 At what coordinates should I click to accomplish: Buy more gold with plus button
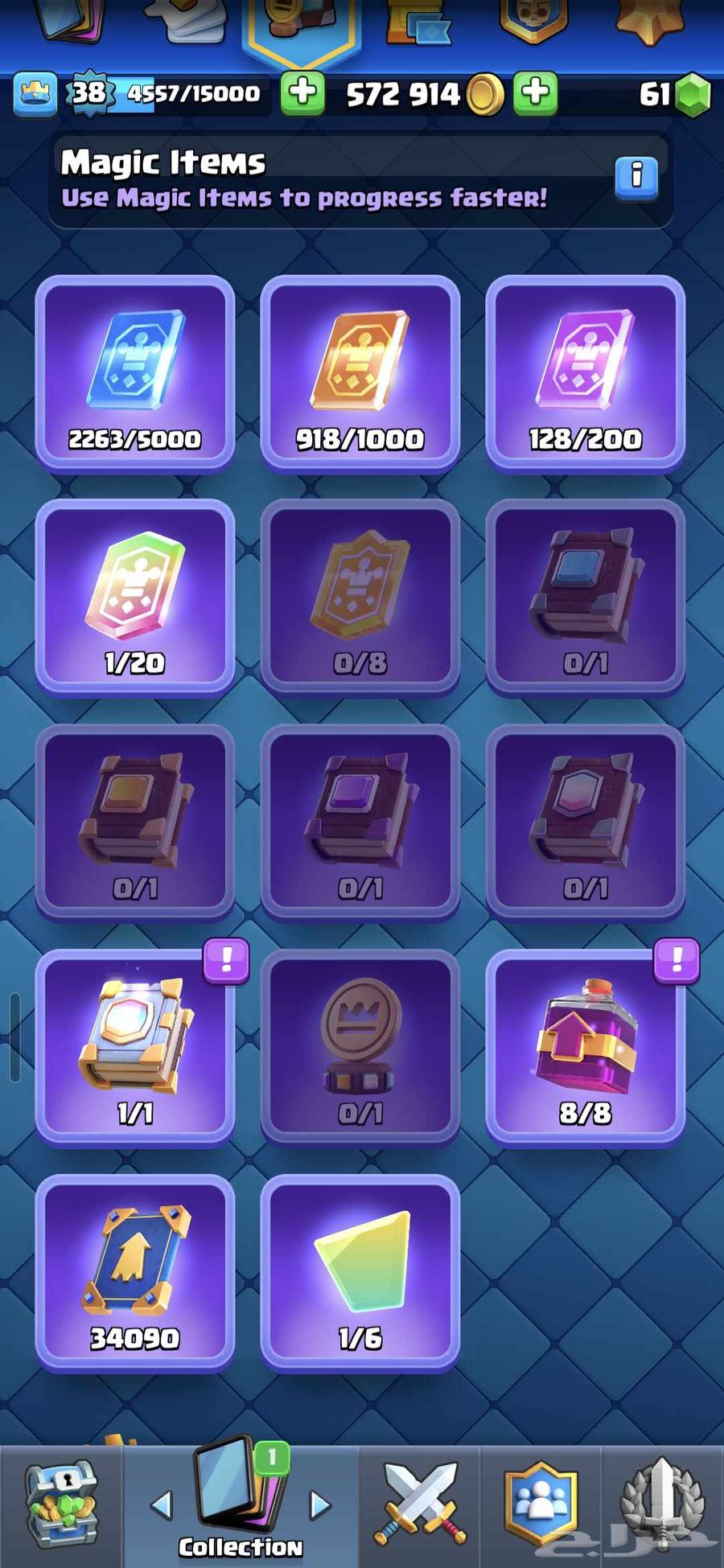[x=535, y=93]
